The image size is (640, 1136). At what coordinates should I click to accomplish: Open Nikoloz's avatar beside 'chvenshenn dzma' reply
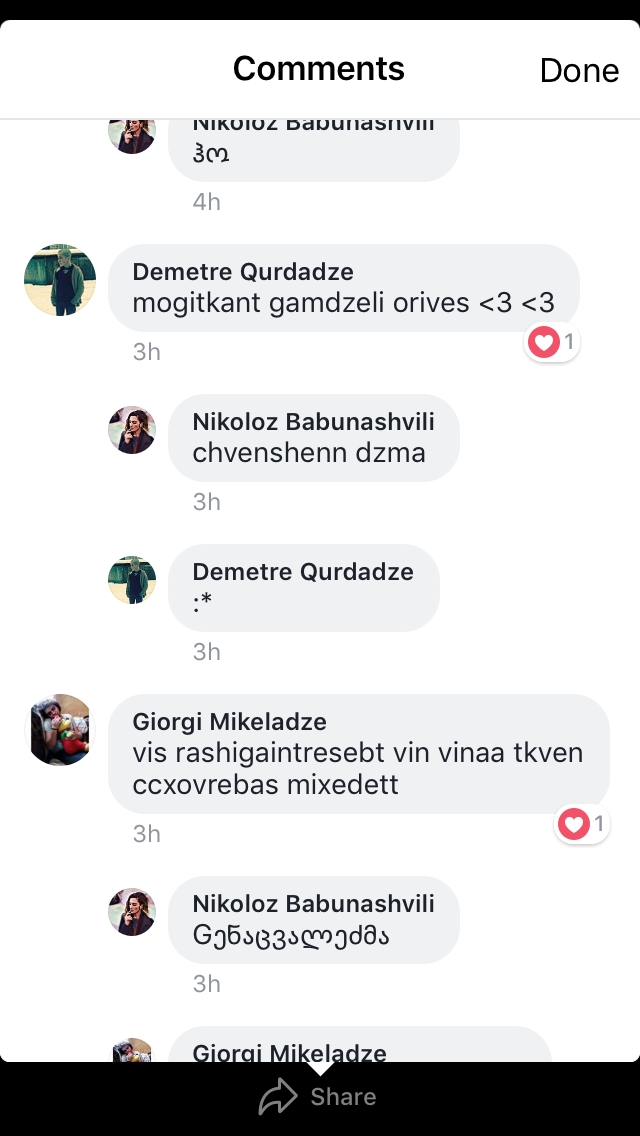click(x=132, y=430)
